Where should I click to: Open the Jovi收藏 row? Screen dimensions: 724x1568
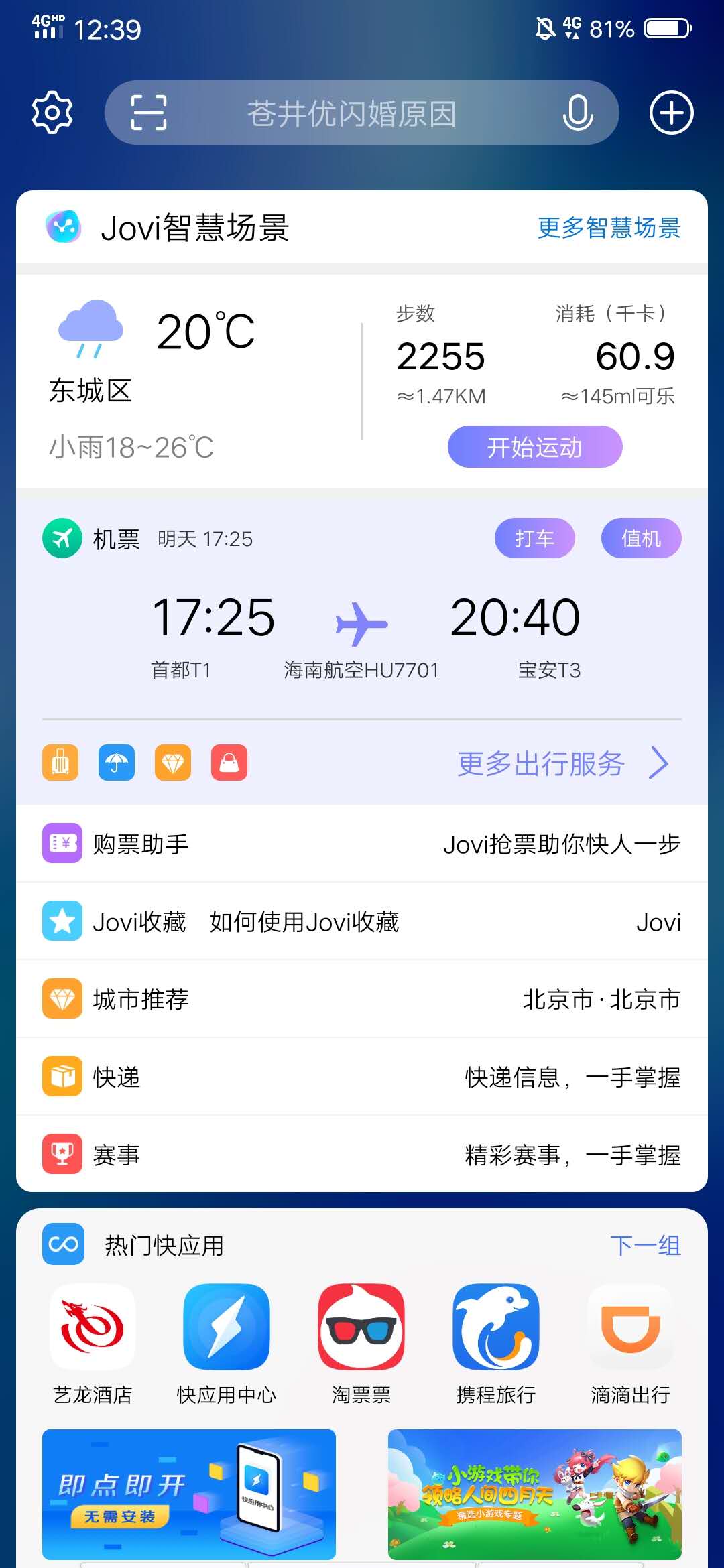click(362, 922)
